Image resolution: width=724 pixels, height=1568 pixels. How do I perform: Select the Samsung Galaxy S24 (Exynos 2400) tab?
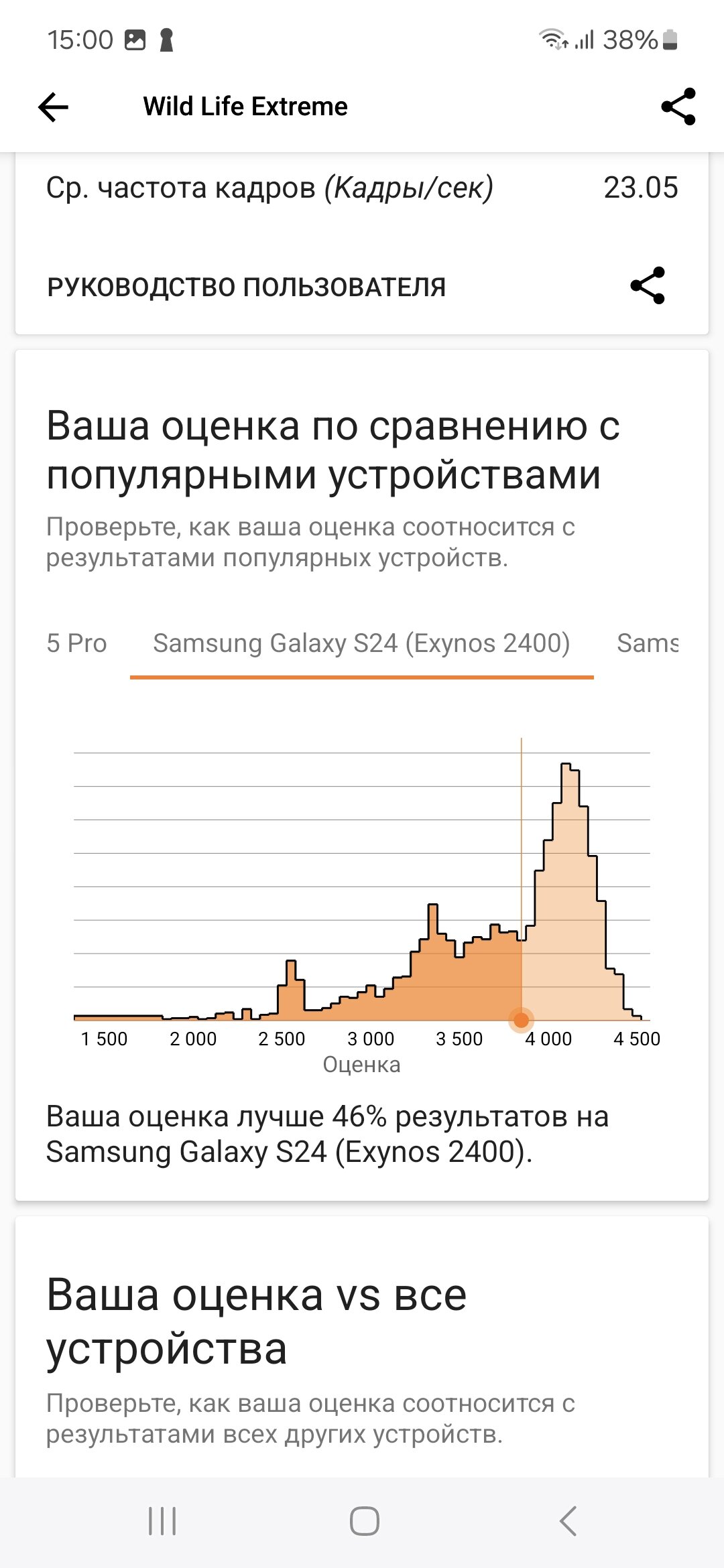[x=362, y=643]
